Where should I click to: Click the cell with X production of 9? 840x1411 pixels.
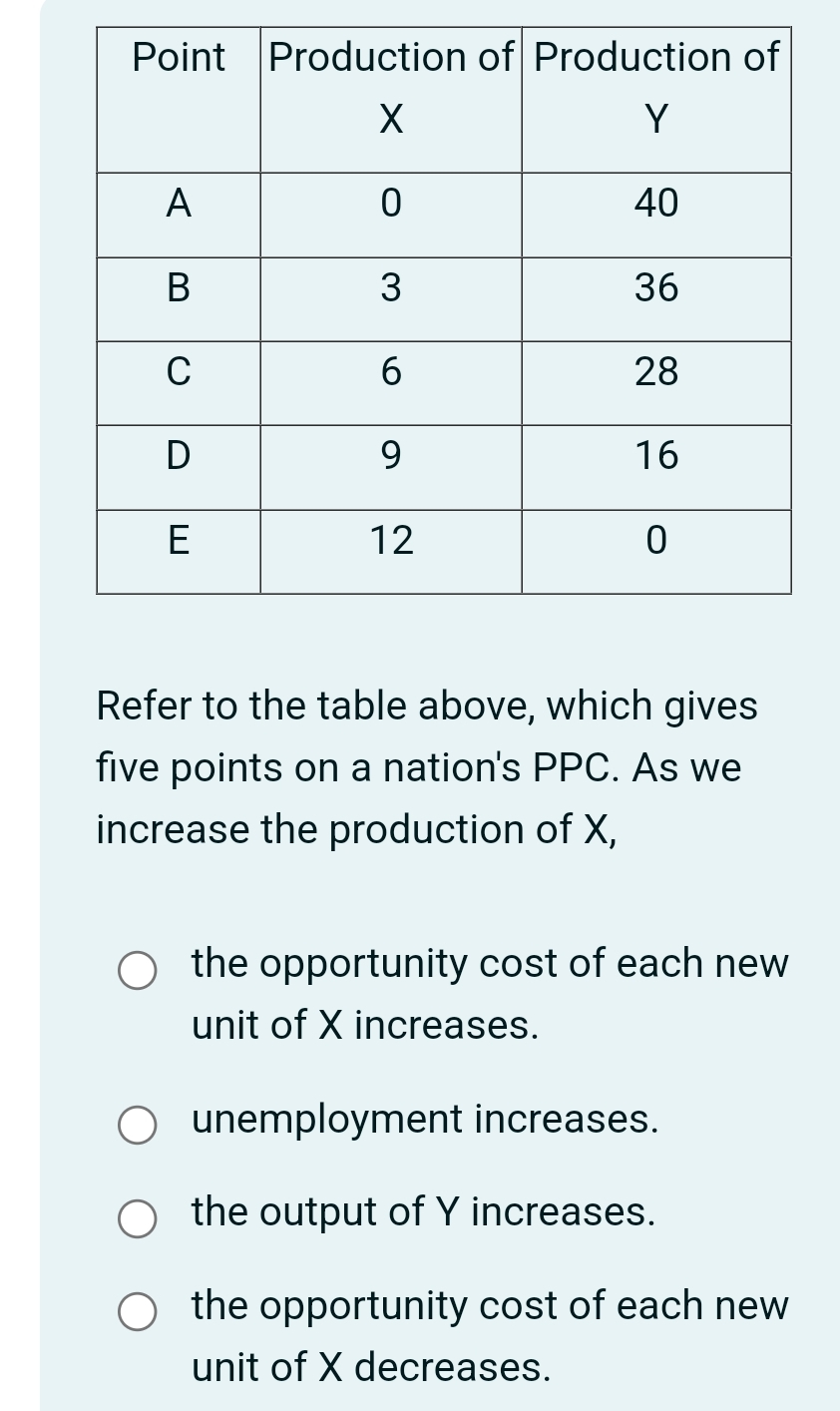[390, 456]
